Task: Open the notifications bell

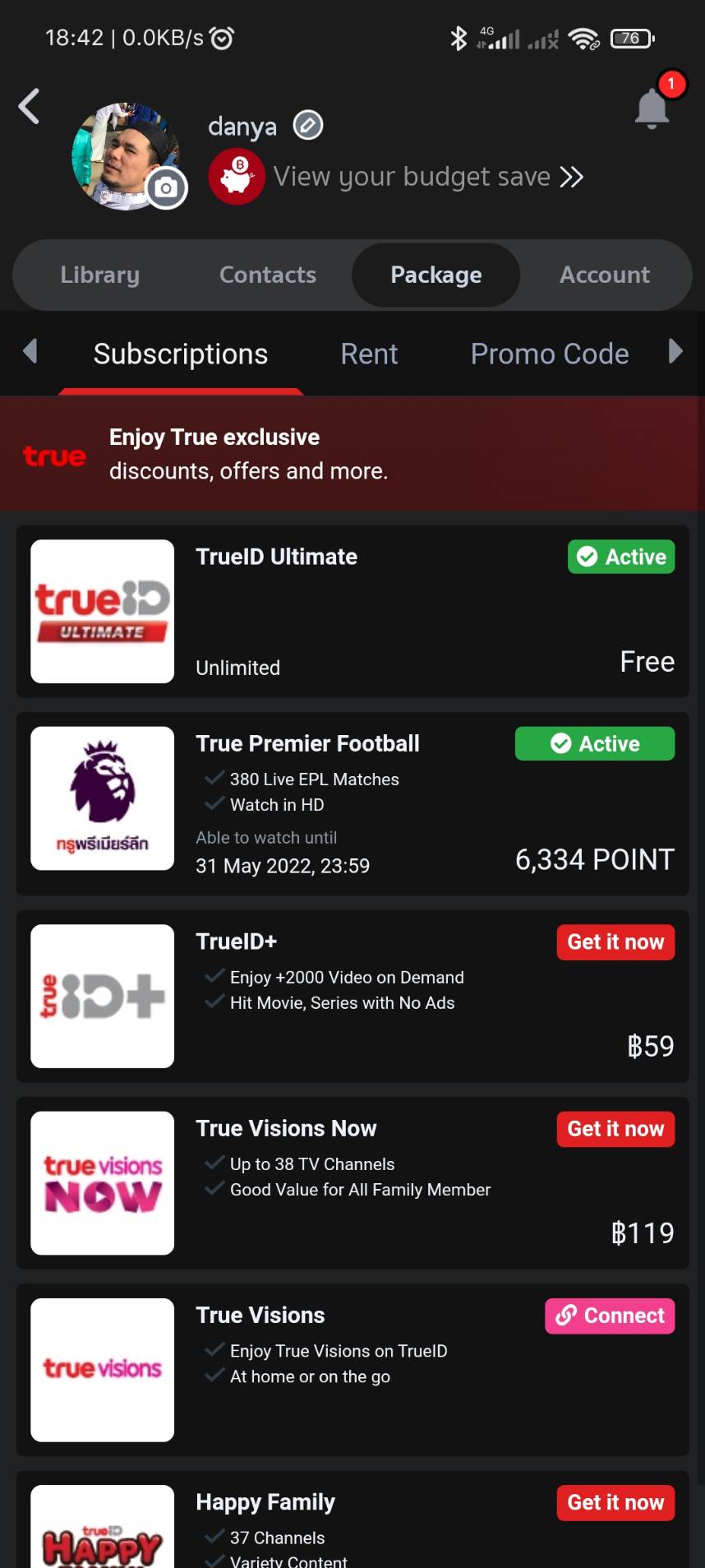Action: 652,107
